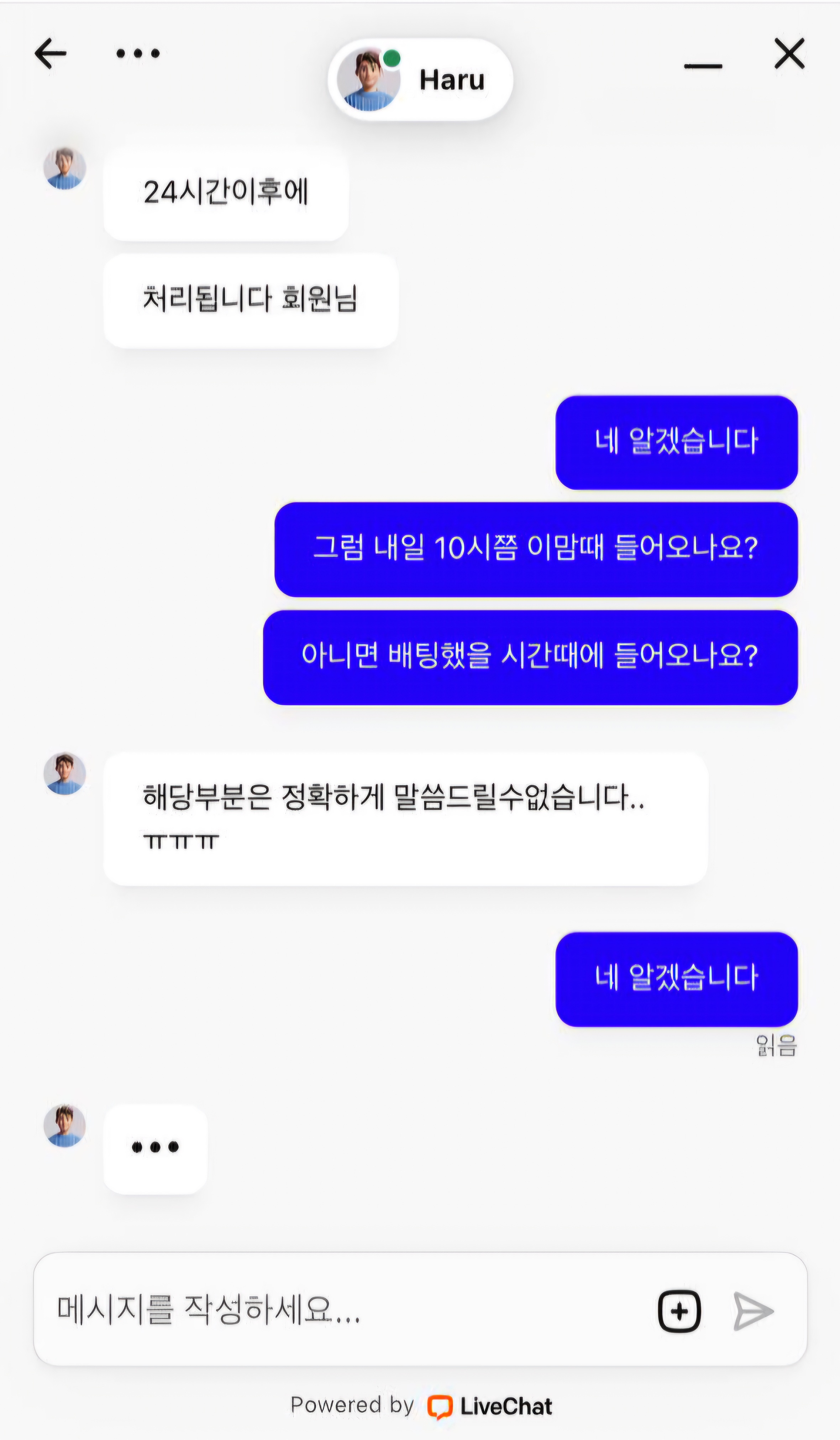Open the attachment plus button
Image resolution: width=840 pixels, height=1440 pixels.
[x=679, y=1311]
